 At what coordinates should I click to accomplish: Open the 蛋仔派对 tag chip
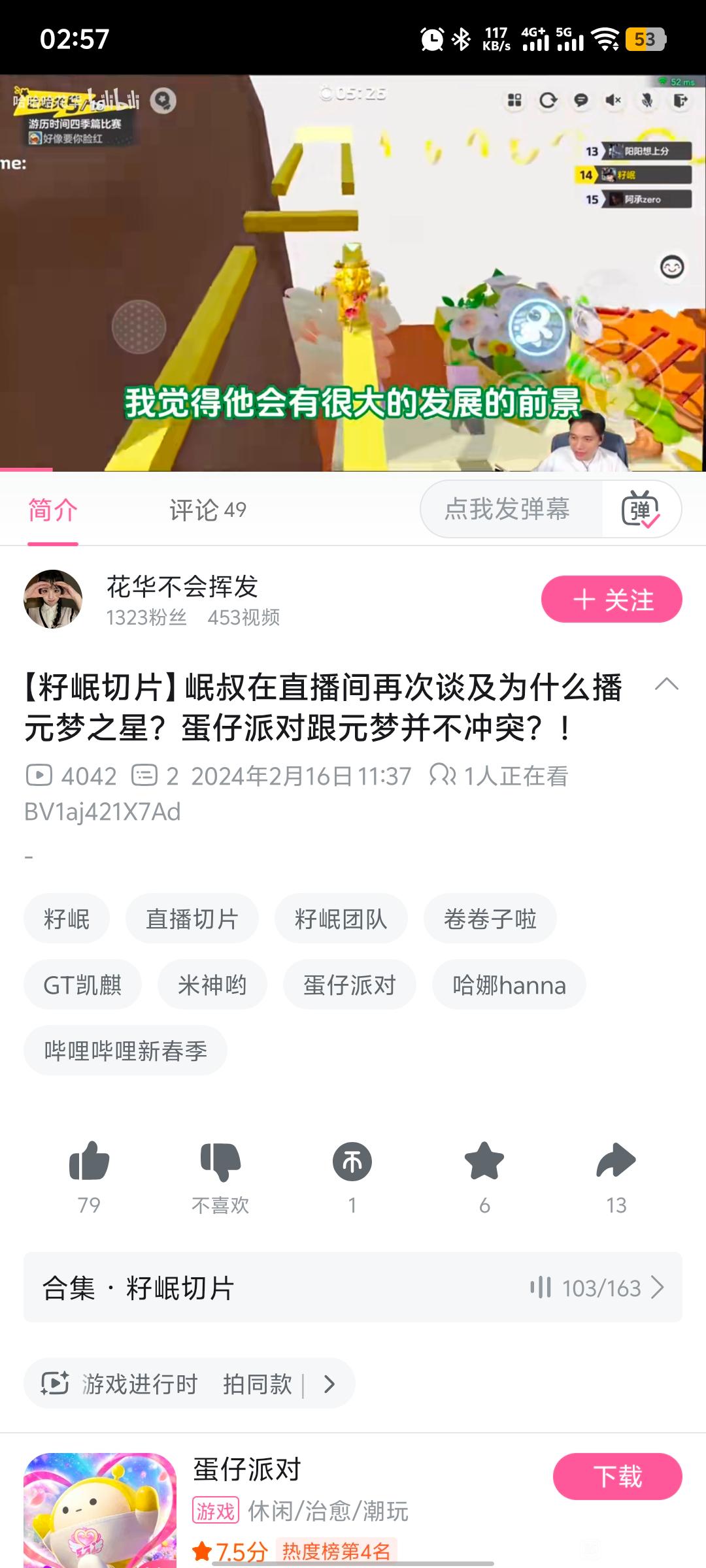[x=349, y=985]
